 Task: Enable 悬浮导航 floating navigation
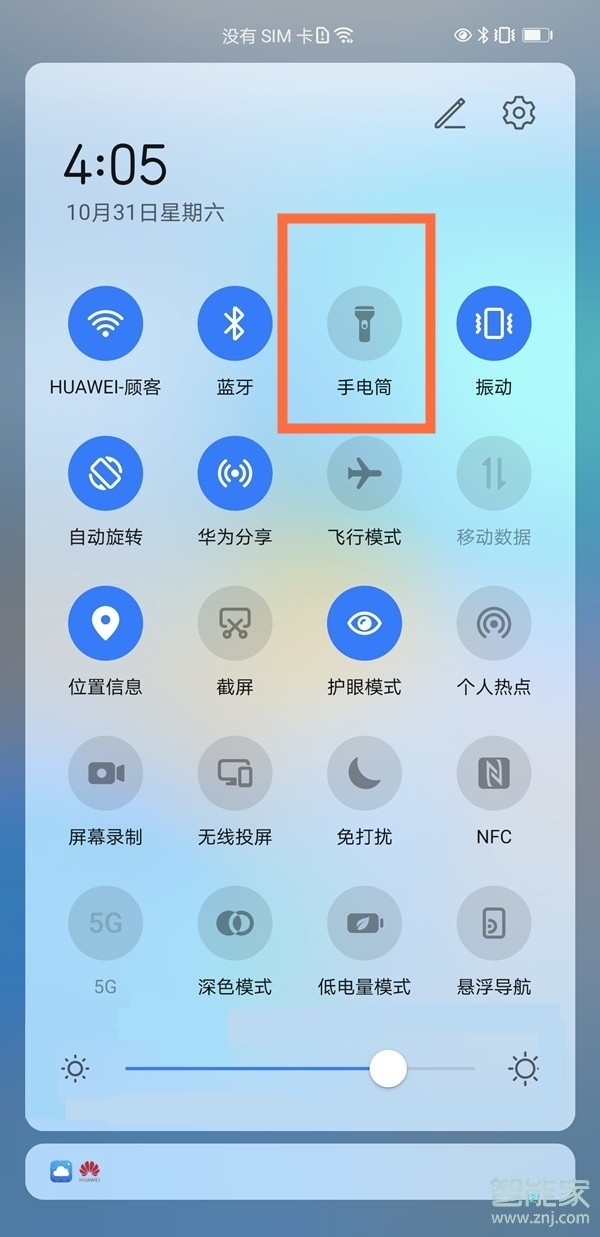pyautogui.click(x=494, y=923)
